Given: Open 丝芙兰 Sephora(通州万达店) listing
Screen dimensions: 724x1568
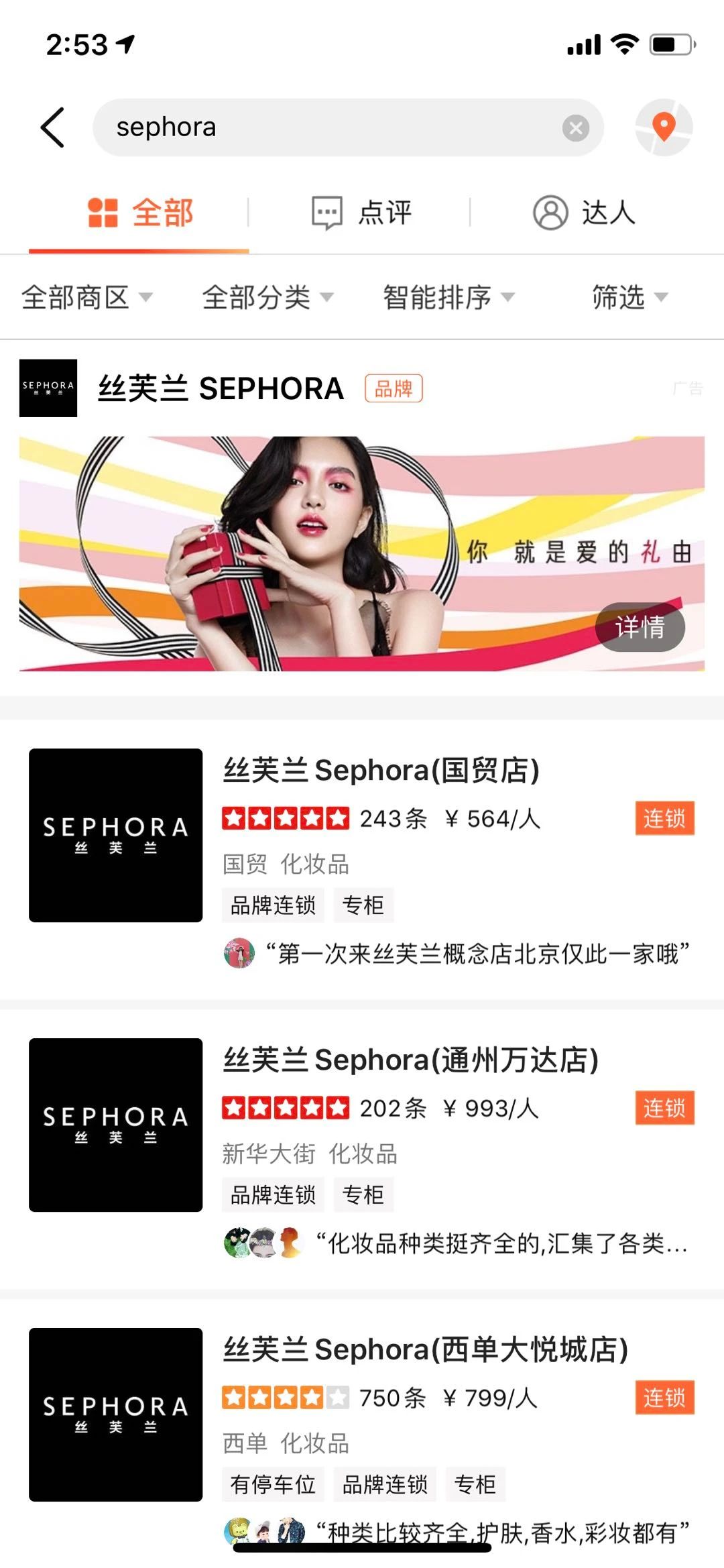Looking at the screenshot, I should [x=410, y=1060].
